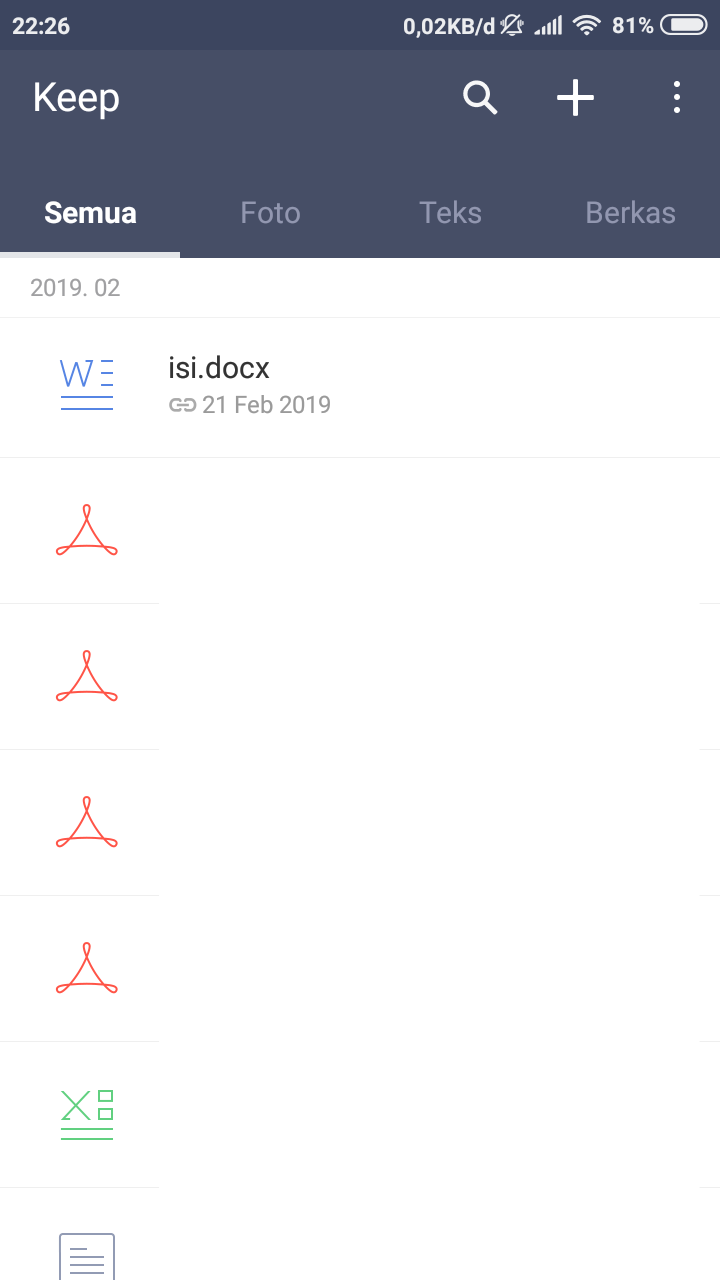The image size is (720, 1280).
Task: Show the Teks tab
Action: coord(450,213)
